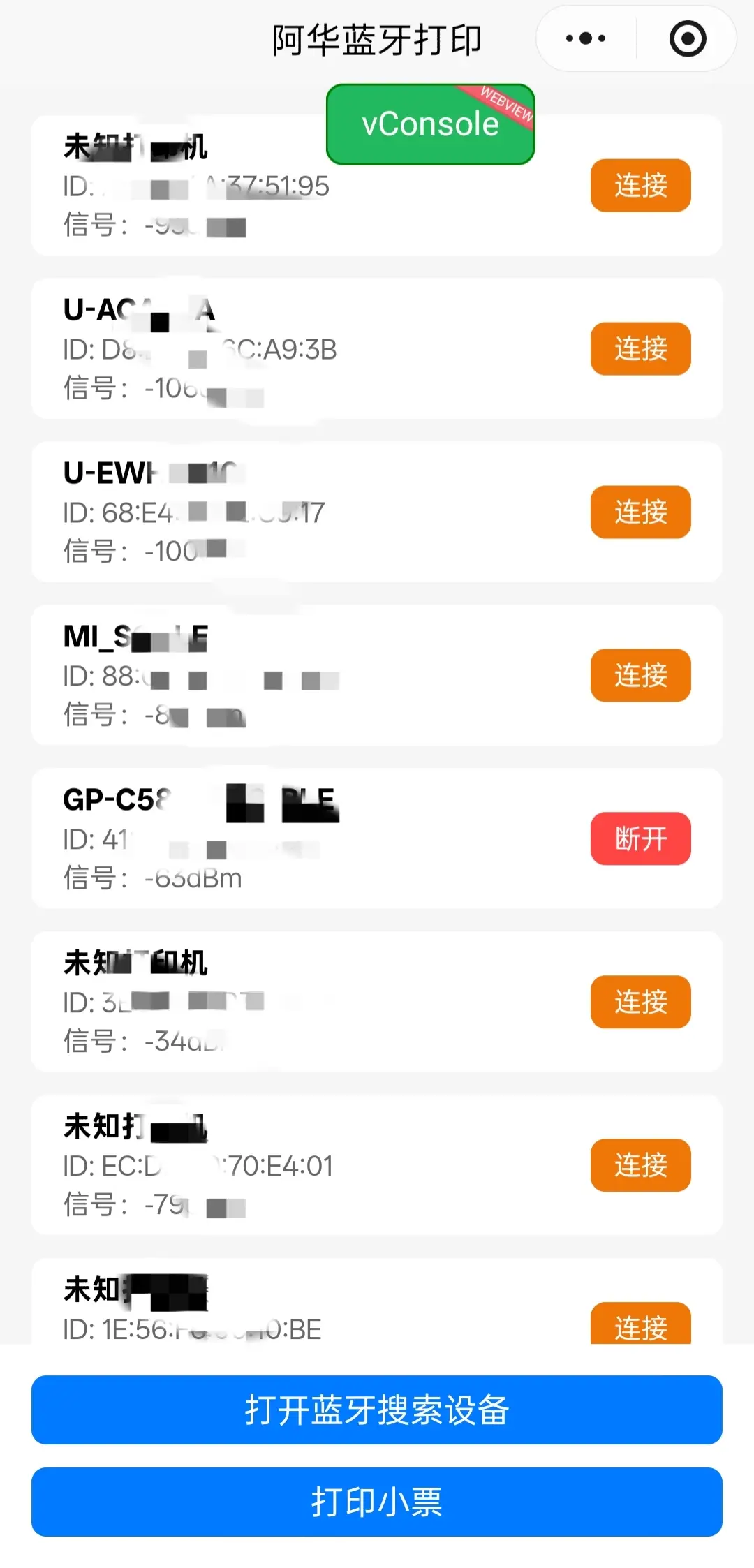Connect to the U-AC device ending A9:3B
The height and width of the screenshot is (1568, 754).
[640, 348]
